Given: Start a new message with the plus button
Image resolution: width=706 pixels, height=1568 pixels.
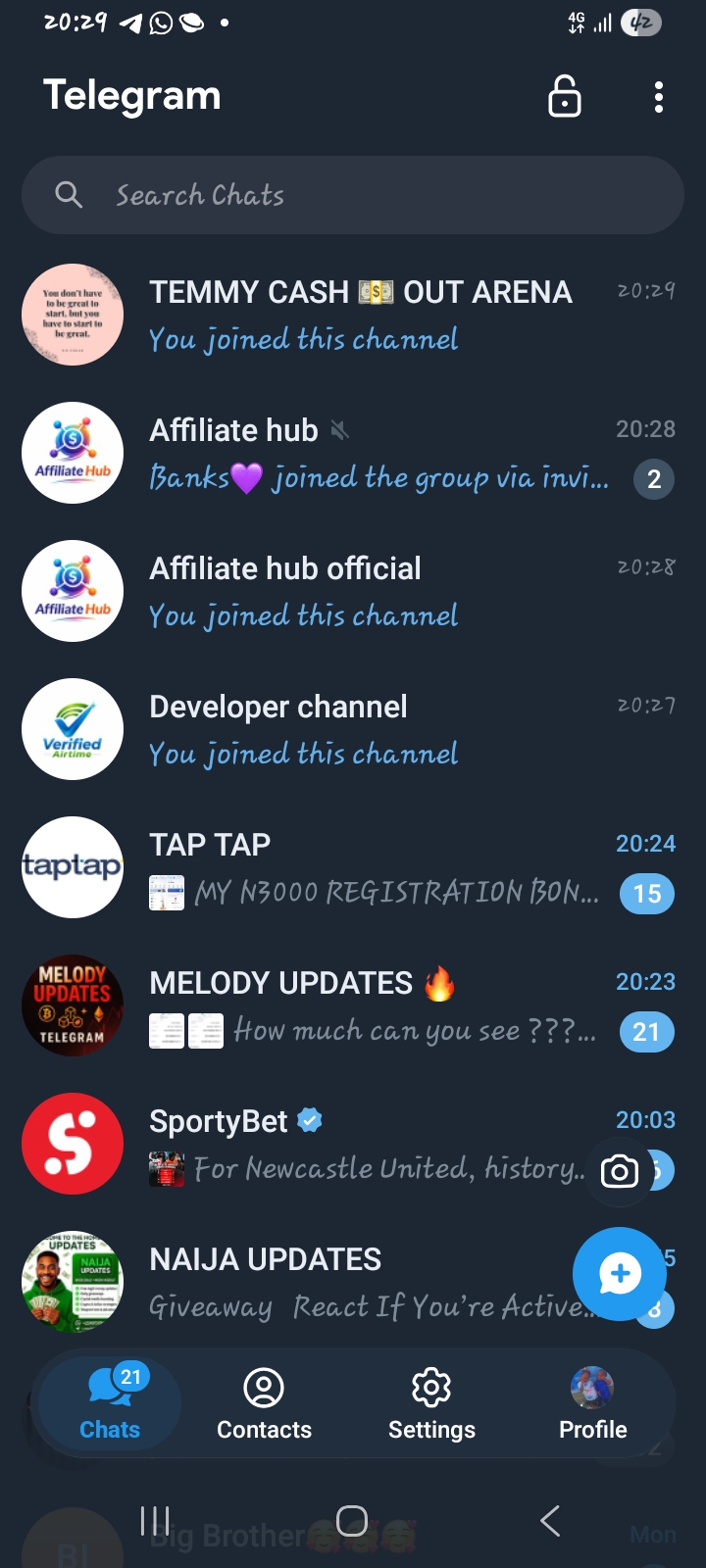Looking at the screenshot, I should click(619, 1274).
